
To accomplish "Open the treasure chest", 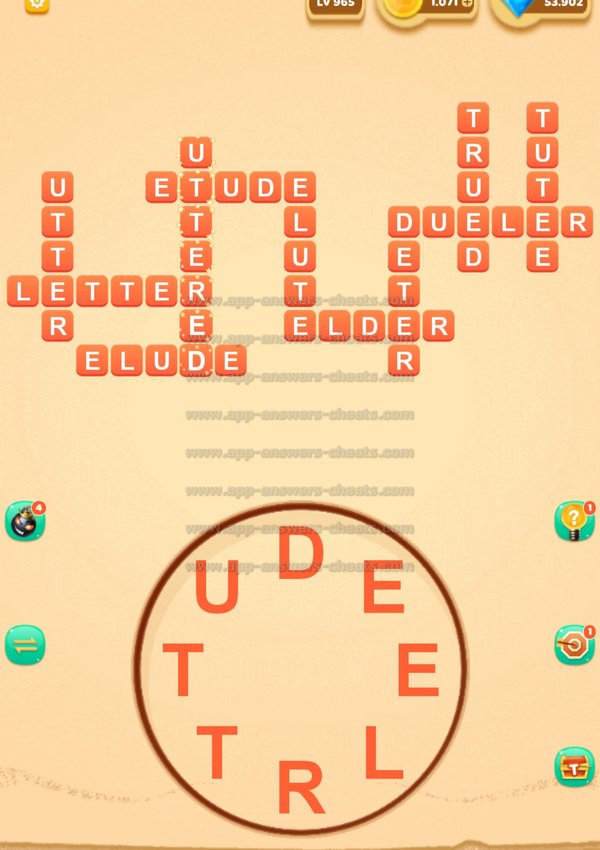I will pyautogui.click(x=574, y=767).
